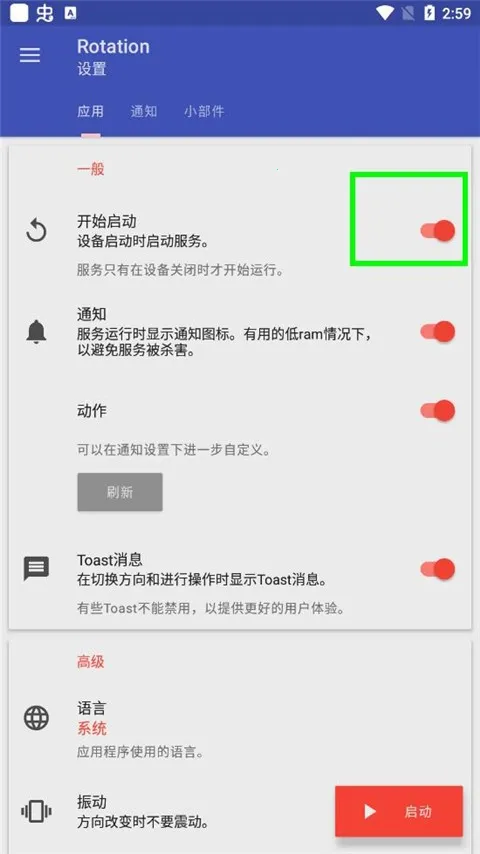Switch to the 通知 tab
The image size is (480, 854).
pos(144,112)
